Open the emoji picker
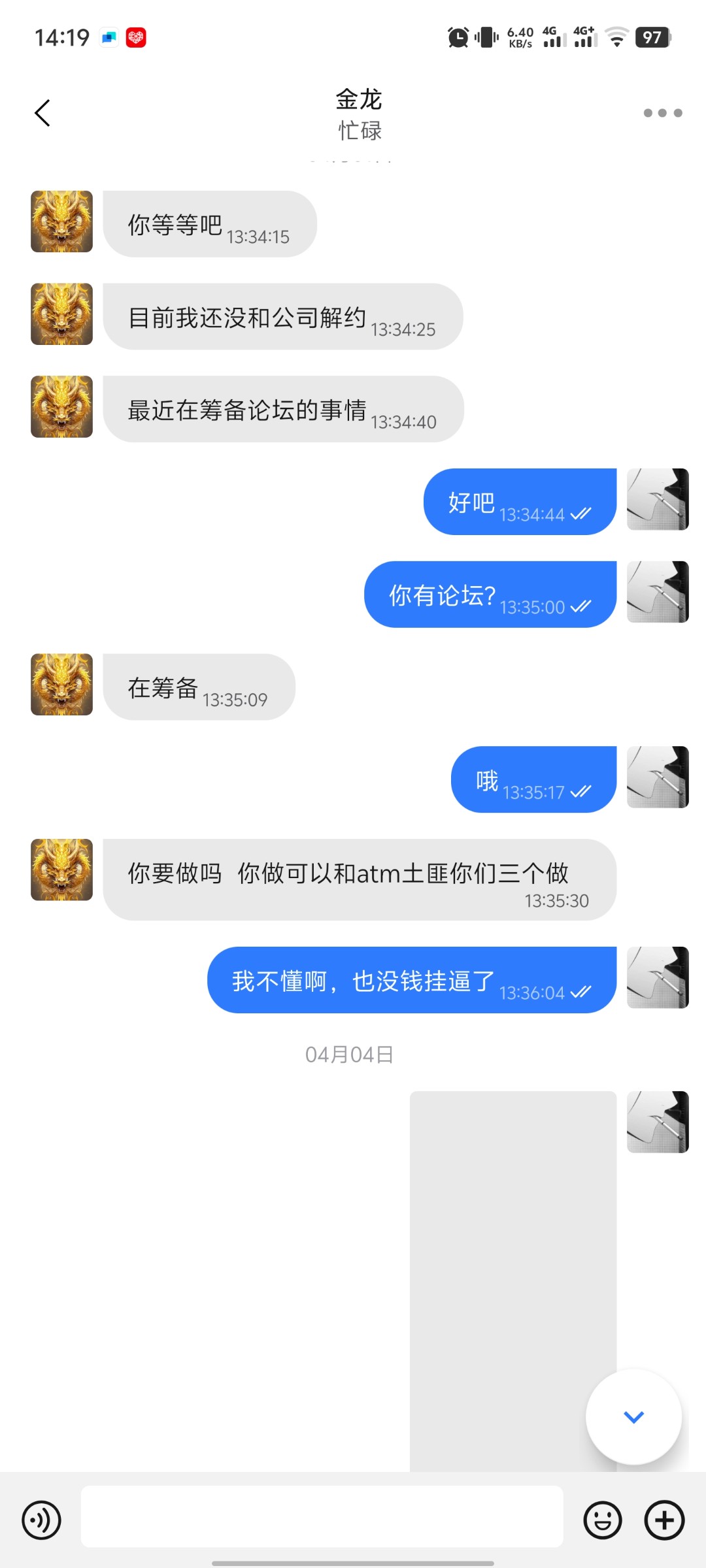 click(x=602, y=1520)
